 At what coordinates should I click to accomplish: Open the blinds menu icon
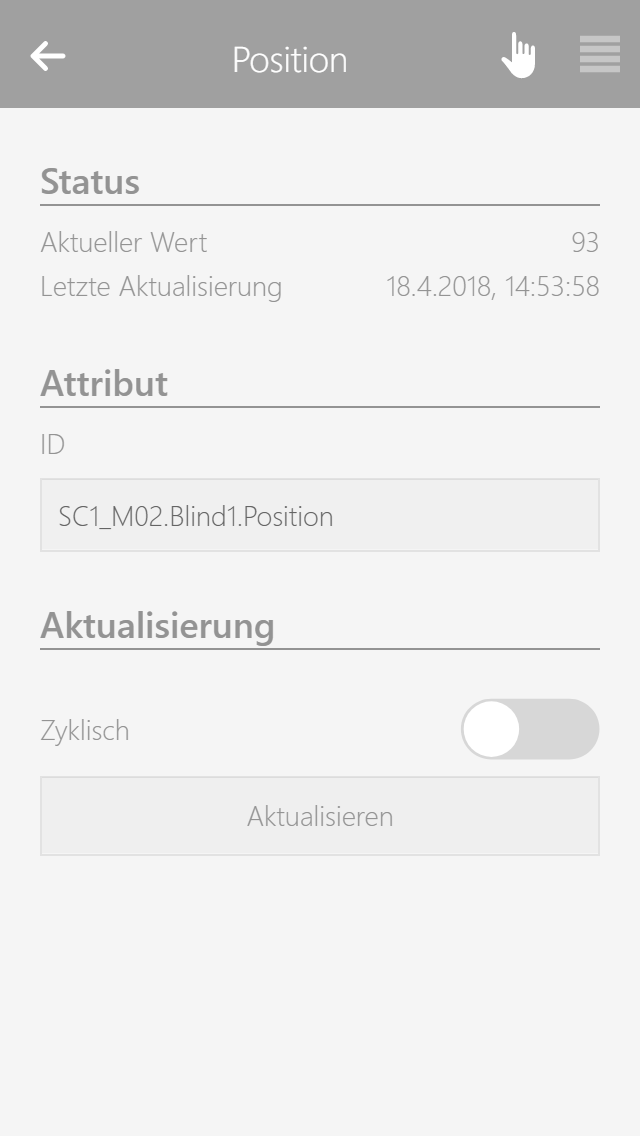coord(599,55)
